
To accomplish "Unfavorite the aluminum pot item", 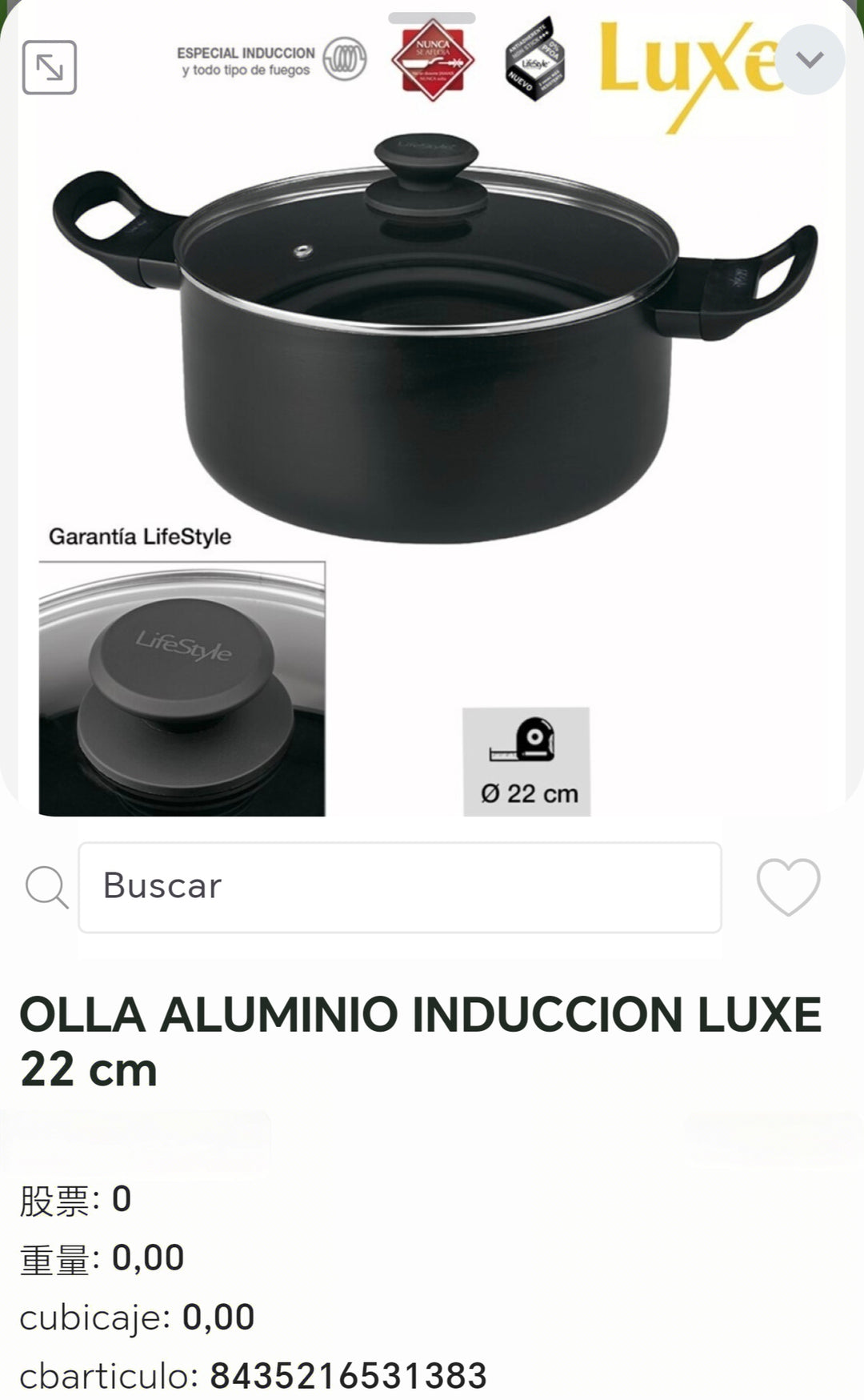I will (789, 887).
